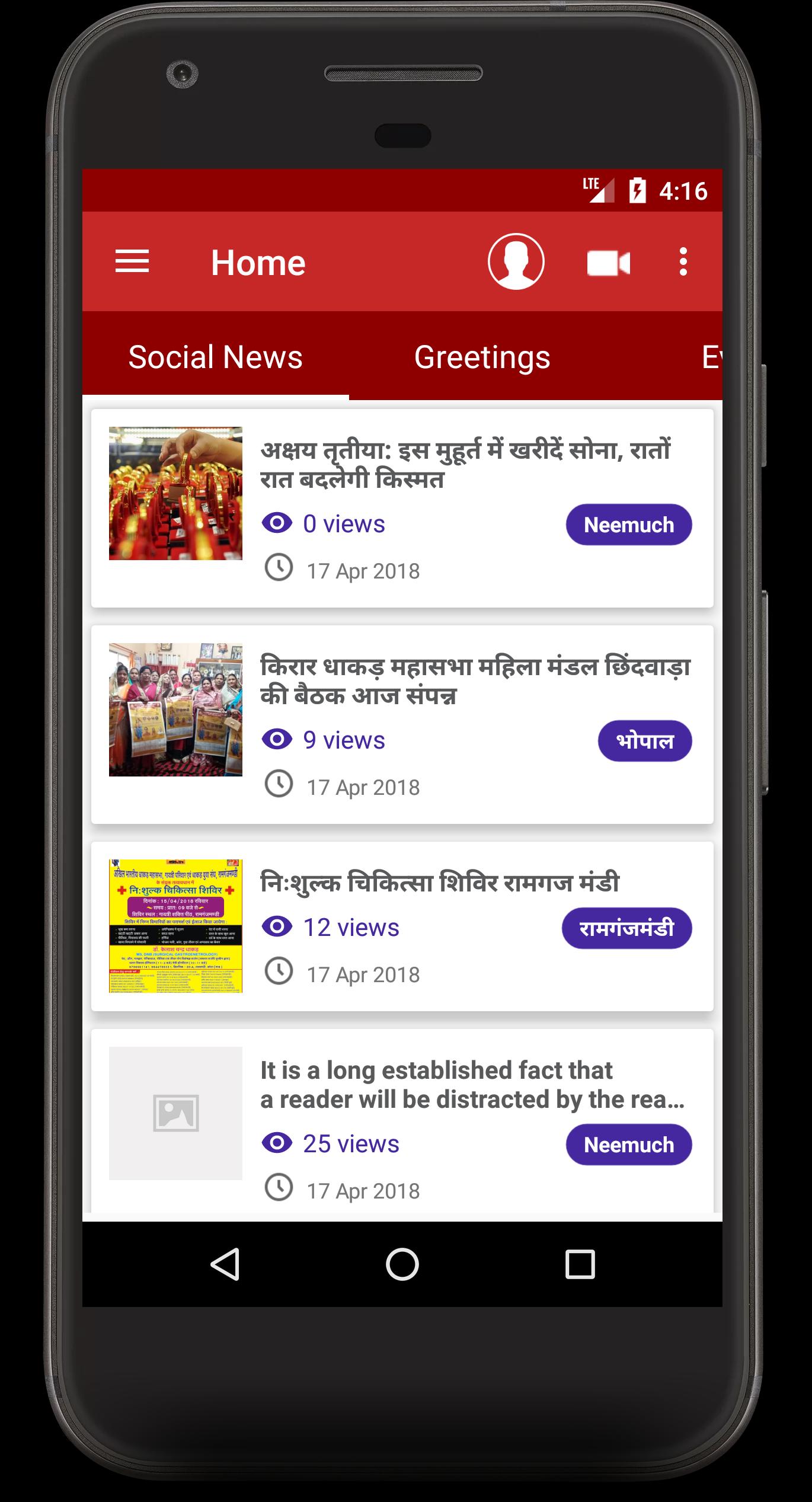
Task: Open the hamburger drawer menu
Action: tap(132, 261)
